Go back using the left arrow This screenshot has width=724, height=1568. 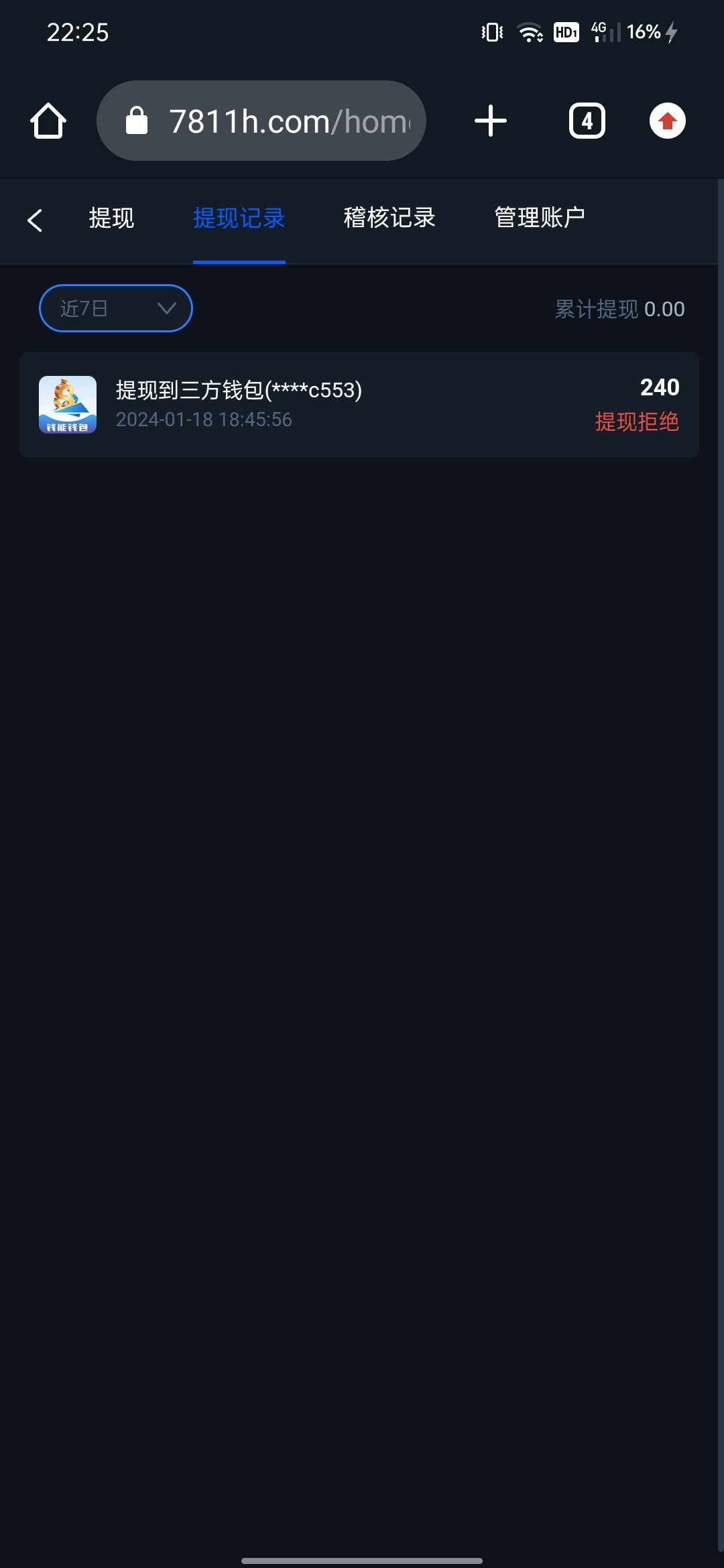click(35, 220)
